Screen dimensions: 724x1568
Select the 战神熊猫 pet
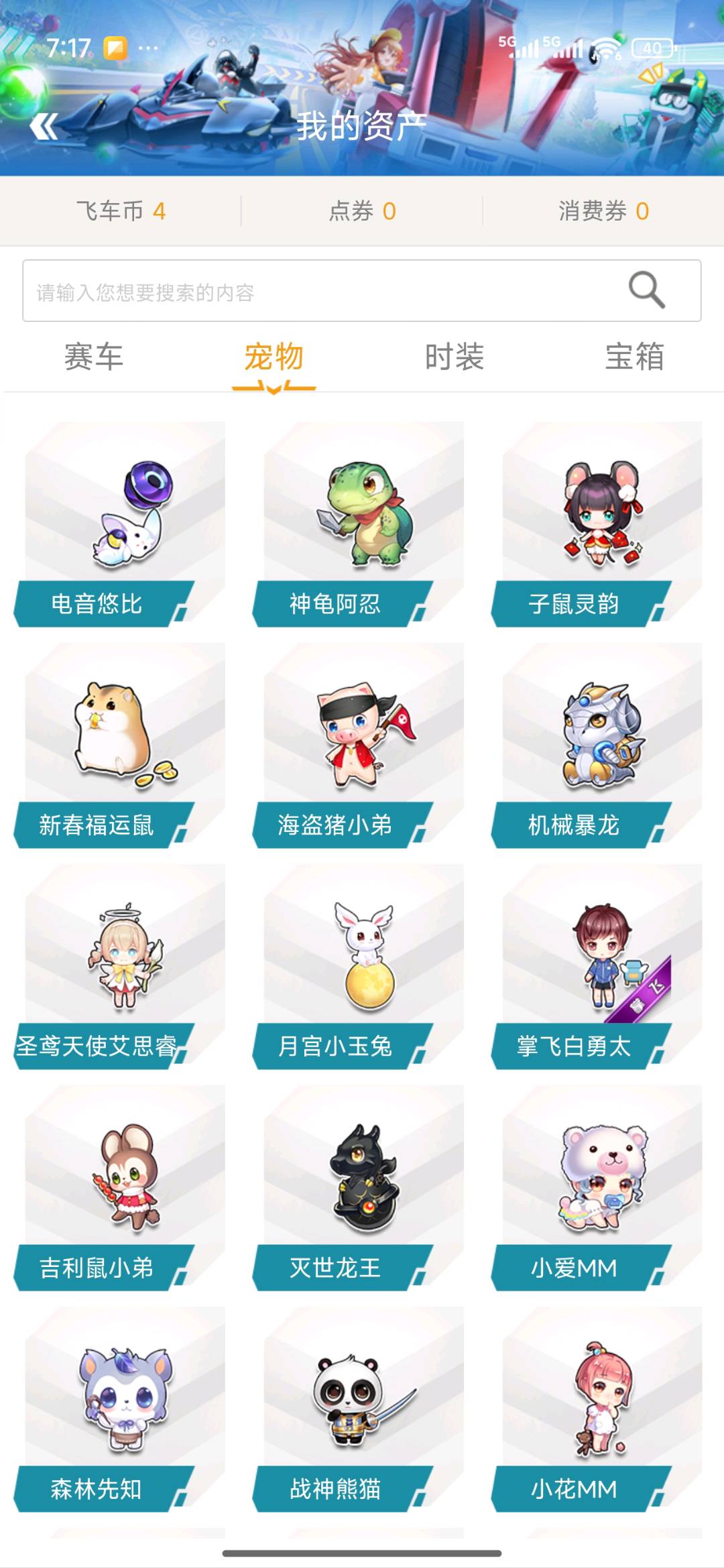(x=359, y=1409)
